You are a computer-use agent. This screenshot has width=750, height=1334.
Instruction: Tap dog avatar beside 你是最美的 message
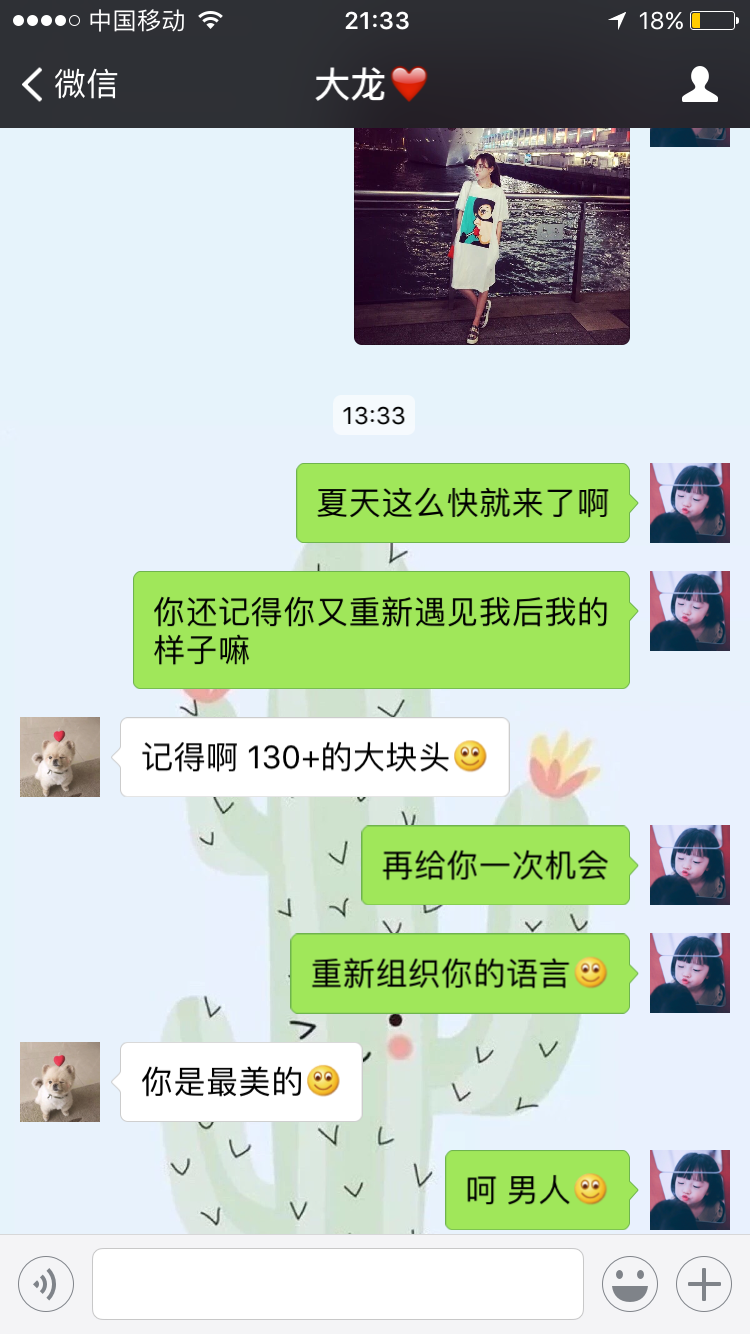coord(60,1082)
